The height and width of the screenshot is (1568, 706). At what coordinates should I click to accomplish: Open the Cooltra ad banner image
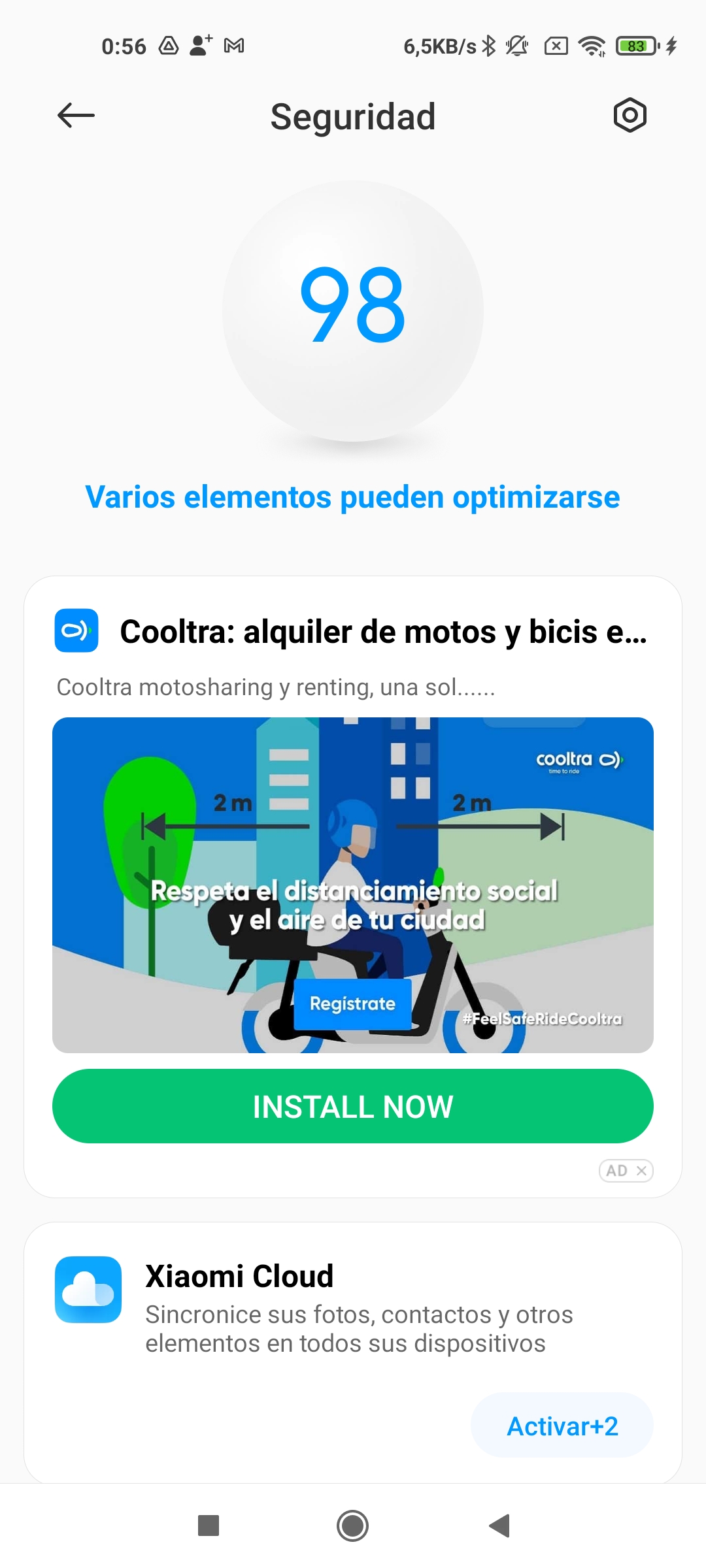[x=353, y=885]
